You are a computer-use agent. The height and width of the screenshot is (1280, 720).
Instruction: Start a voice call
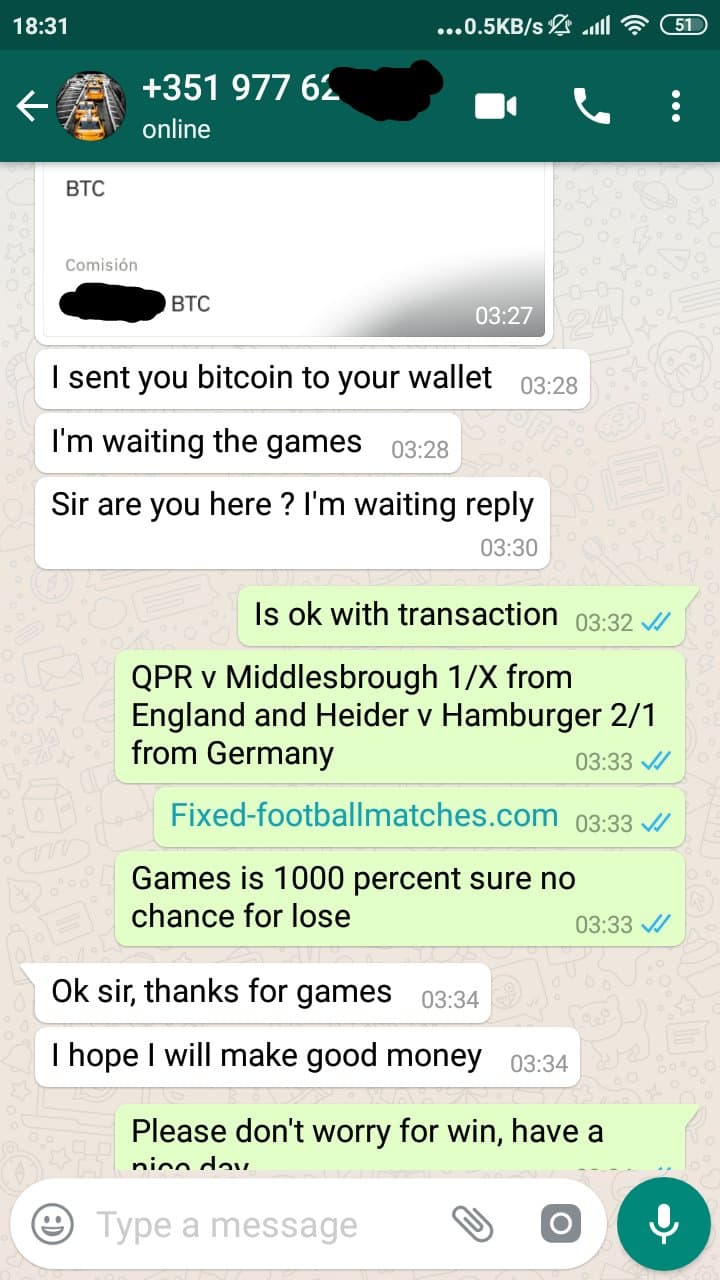591,106
